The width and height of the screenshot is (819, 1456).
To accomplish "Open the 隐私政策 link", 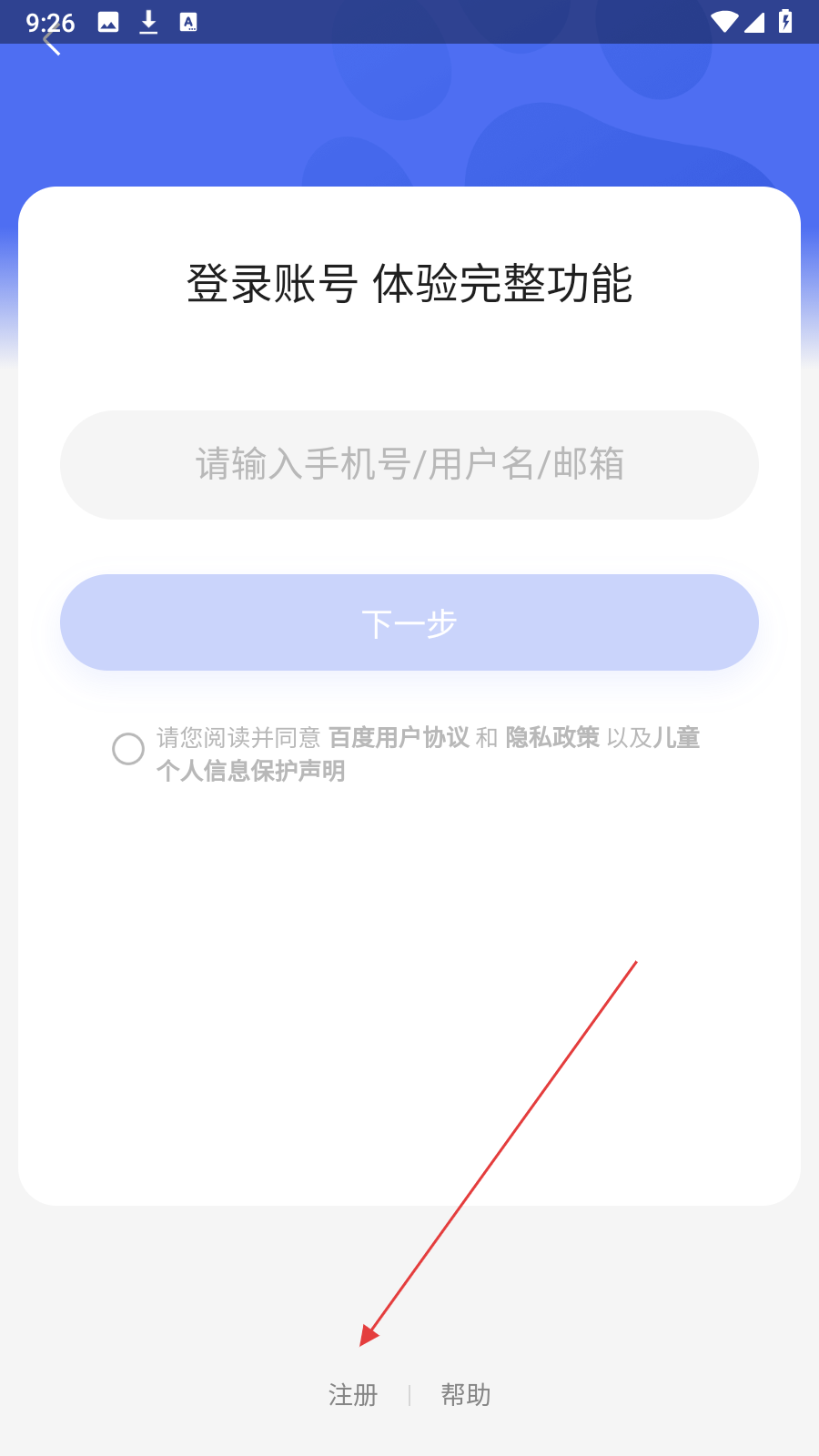I will coord(552,737).
